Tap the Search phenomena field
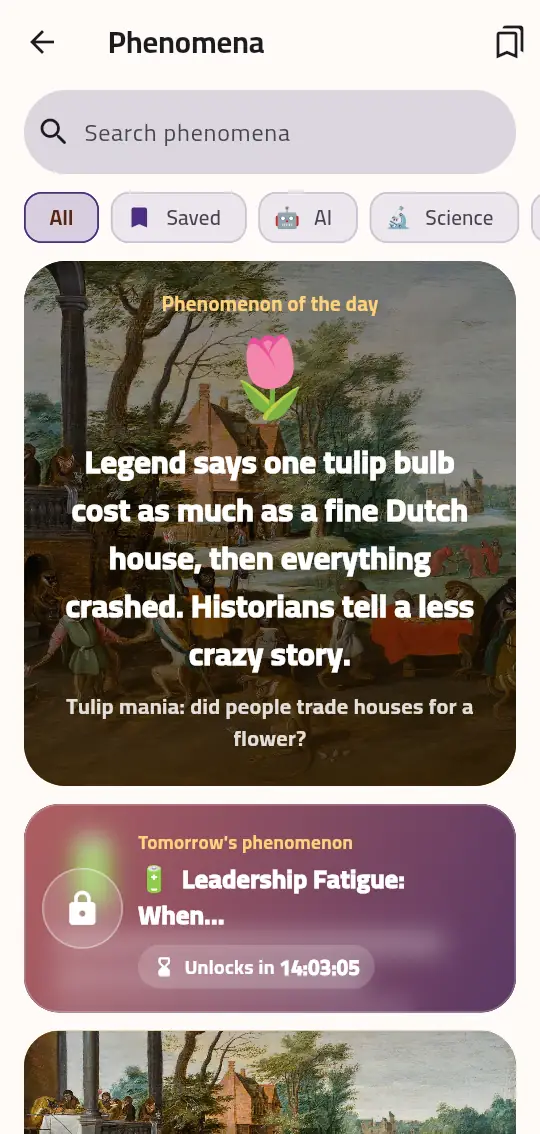Image resolution: width=540 pixels, height=1134 pixels. tap(270, 132)
